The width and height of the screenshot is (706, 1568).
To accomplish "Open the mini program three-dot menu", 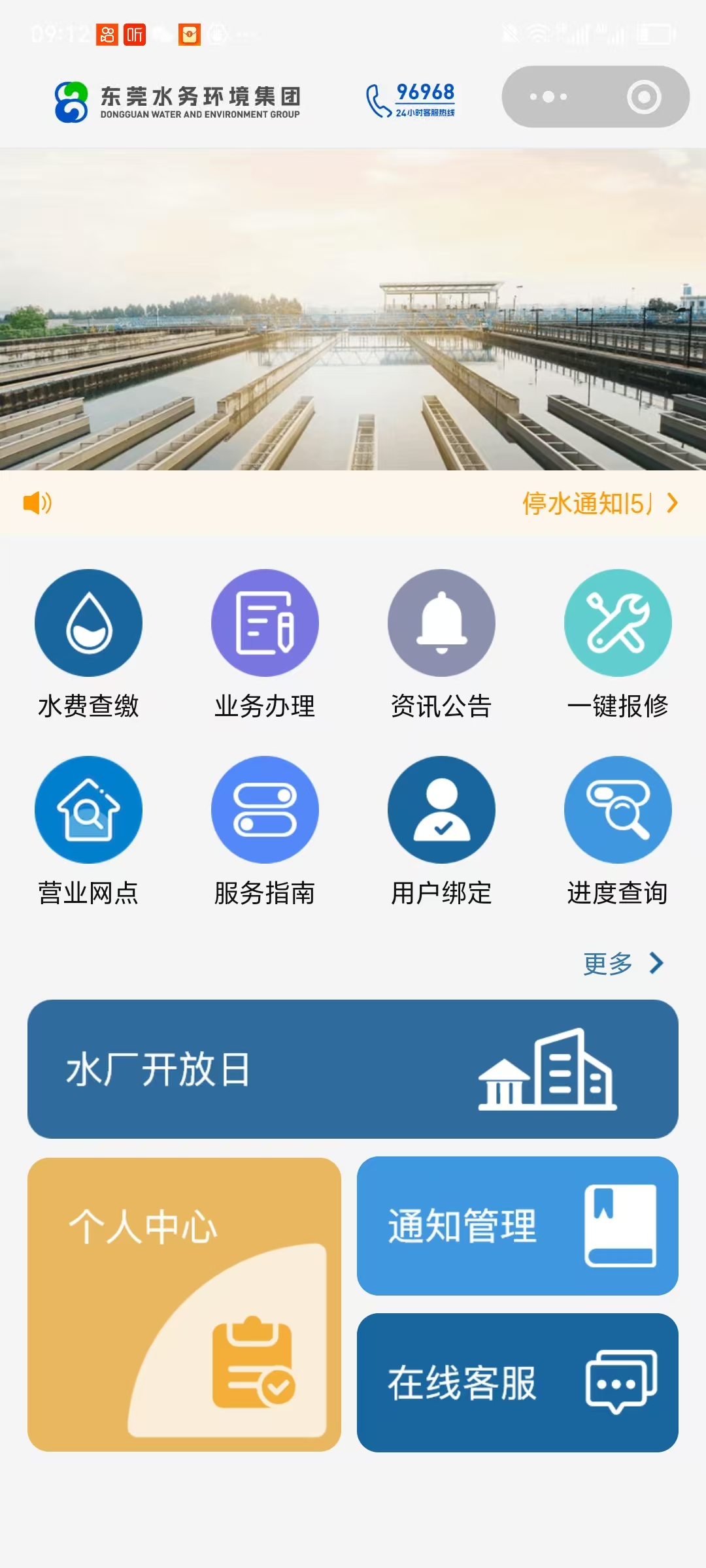I will (x=548, y=97).
